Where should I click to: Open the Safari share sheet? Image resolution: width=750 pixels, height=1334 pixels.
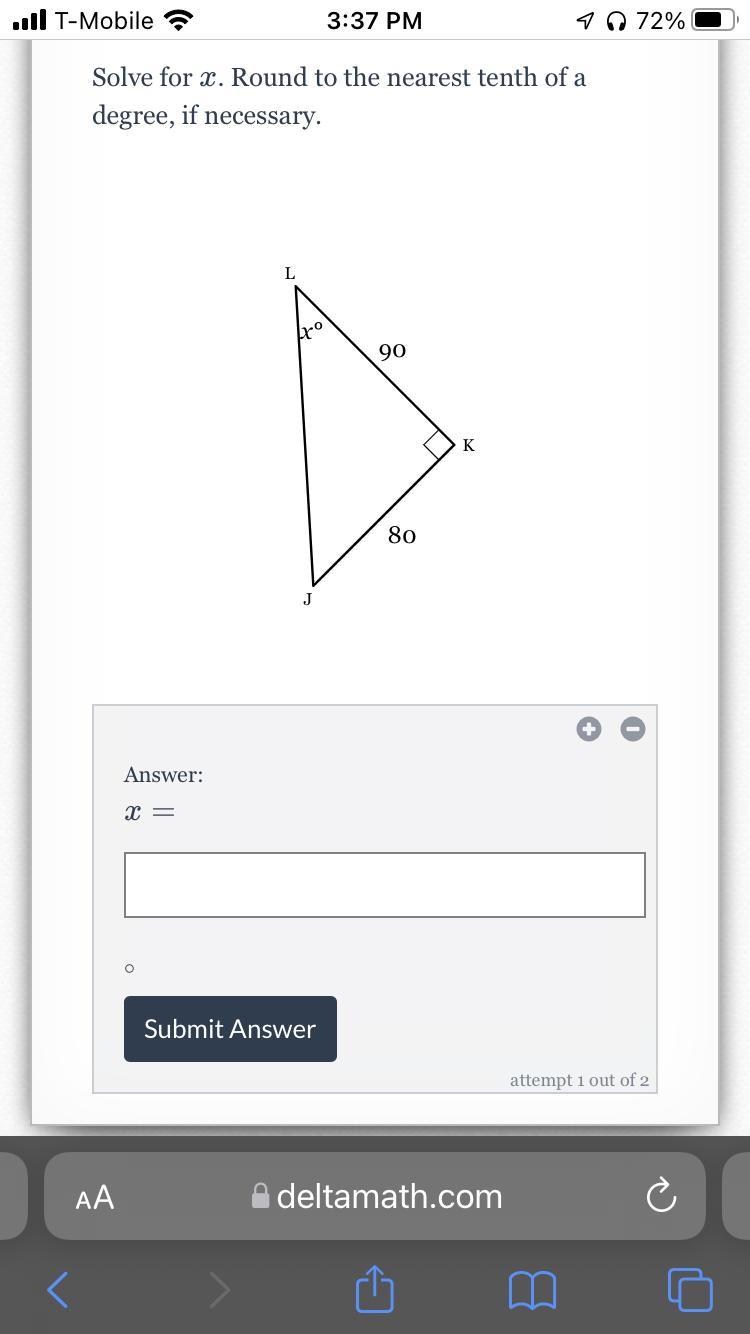coord(375,1288)
